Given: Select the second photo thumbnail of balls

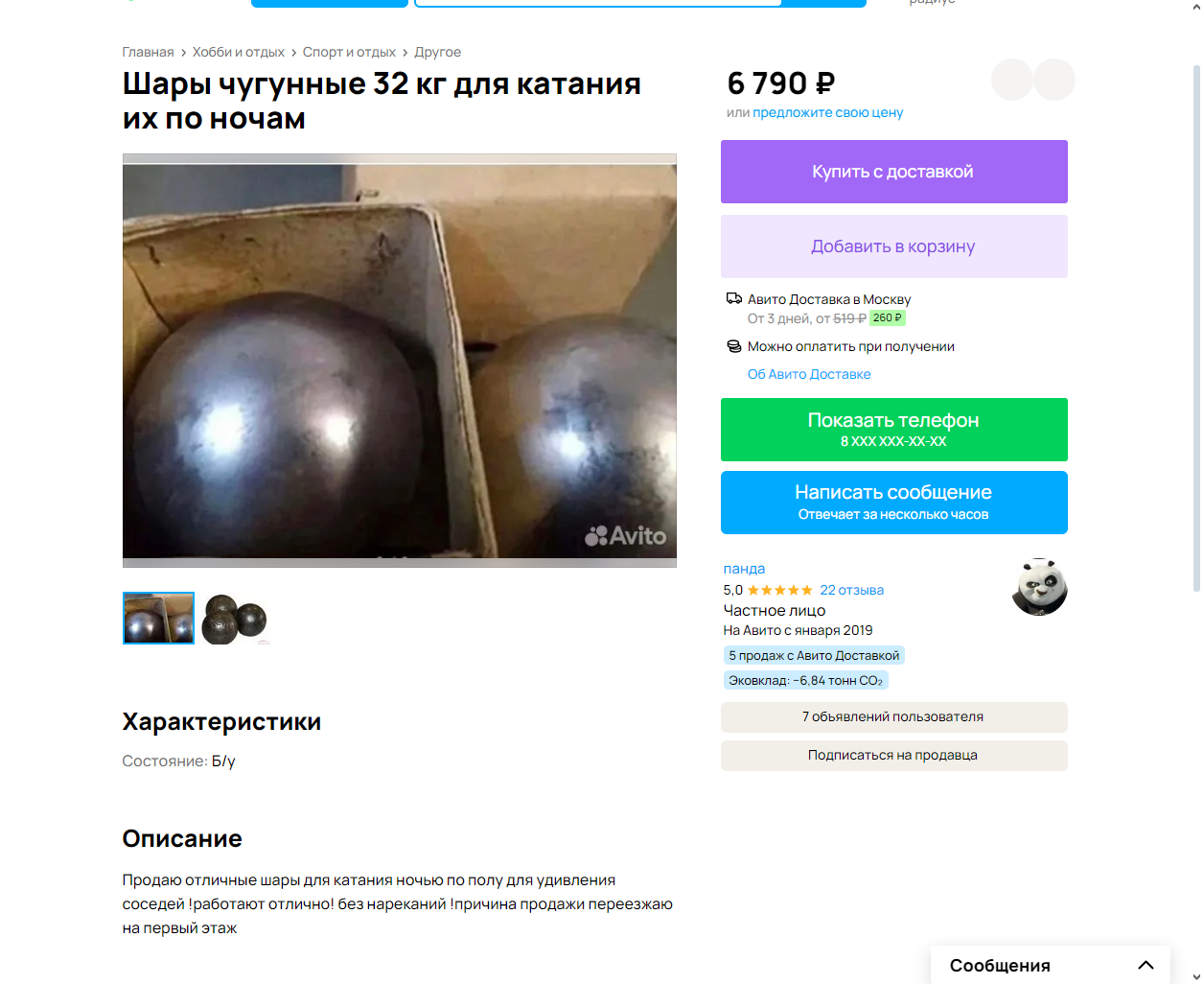Looking at the screenshot, I should [x=235, y=619].
